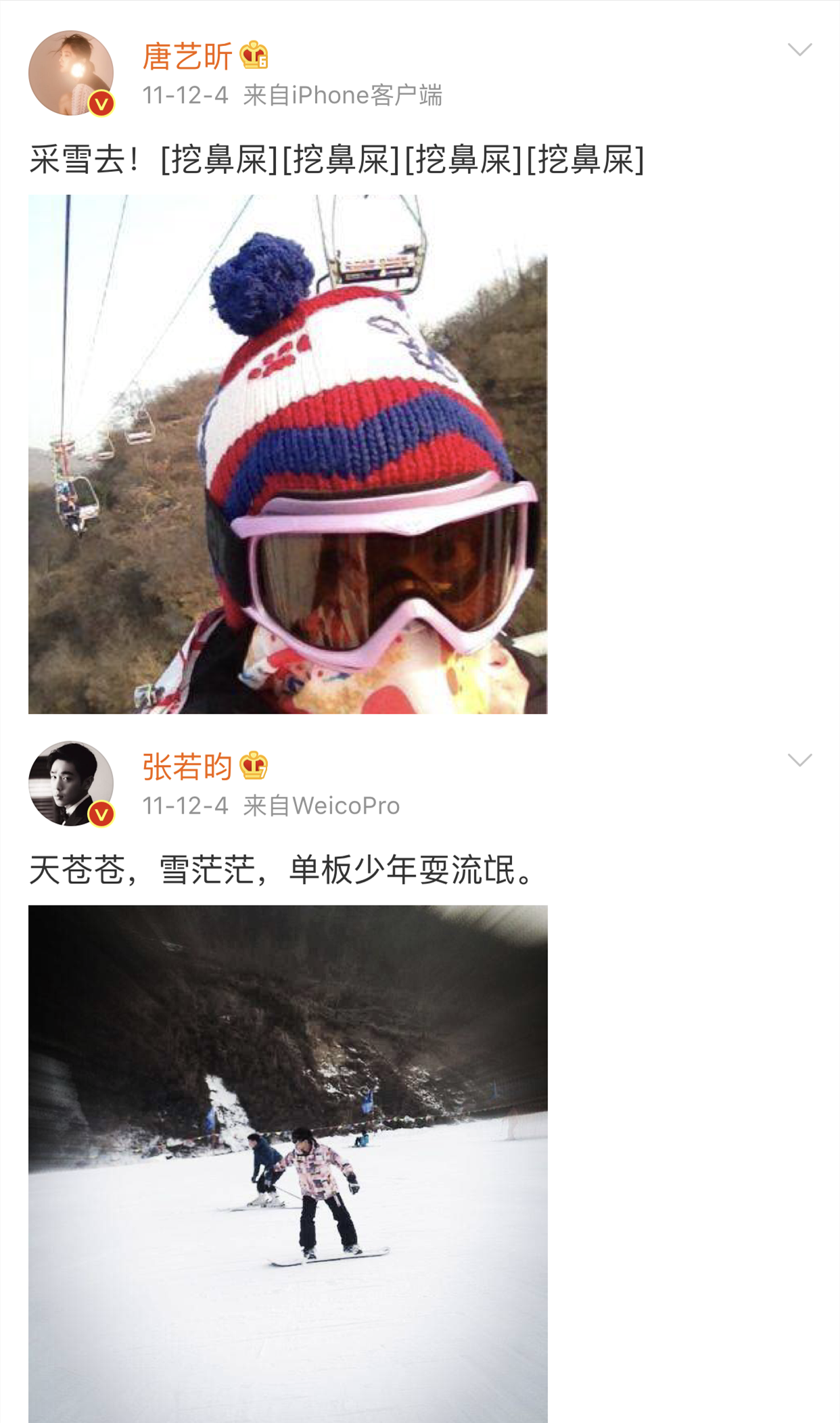This screenshot has height=1423, width=840.
Task: Tap the username 唐艺昕
Action: (187, 56)
